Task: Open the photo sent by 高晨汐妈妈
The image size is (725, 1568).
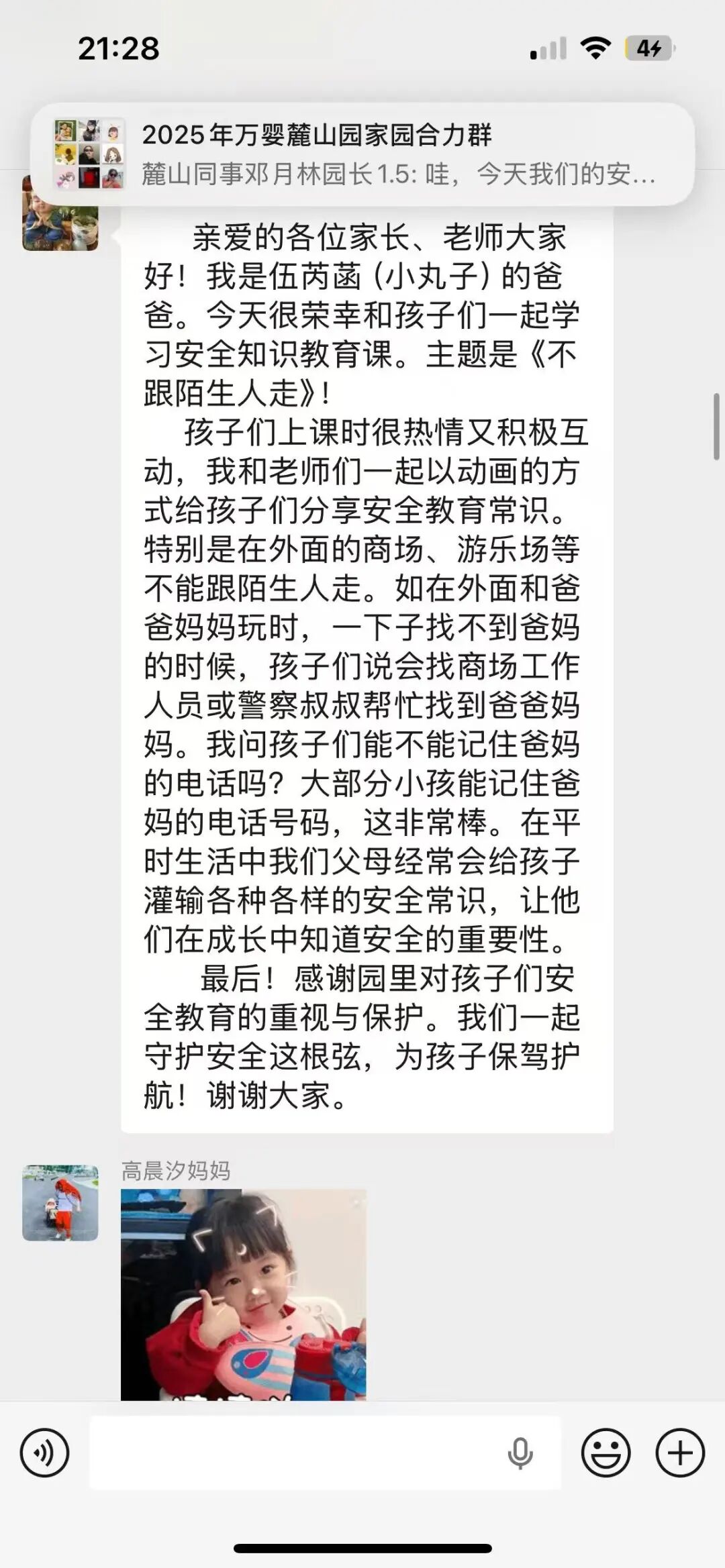Action: click(x=243, y=1294)
